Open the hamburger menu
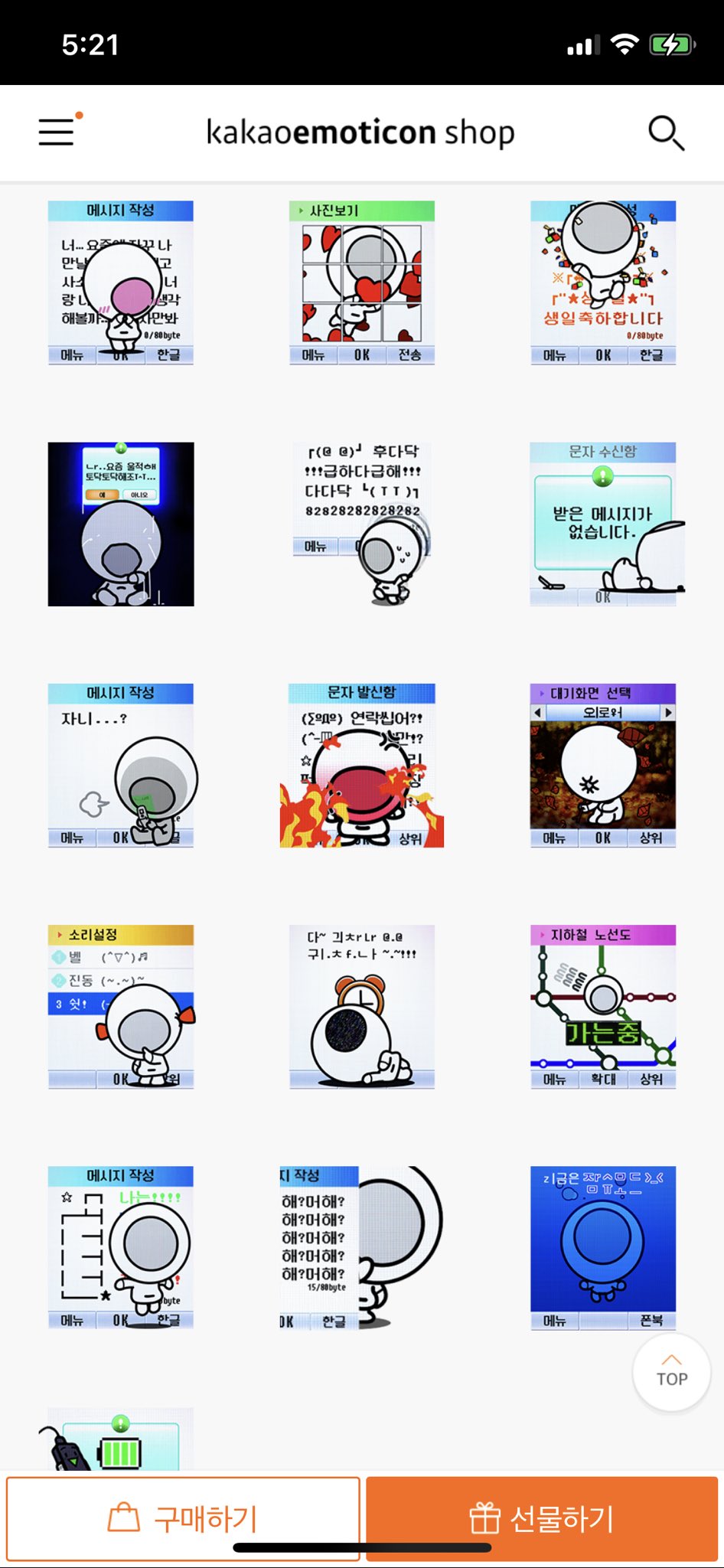The width and height of the screenshot is (724, 1568). pos(57,132)
